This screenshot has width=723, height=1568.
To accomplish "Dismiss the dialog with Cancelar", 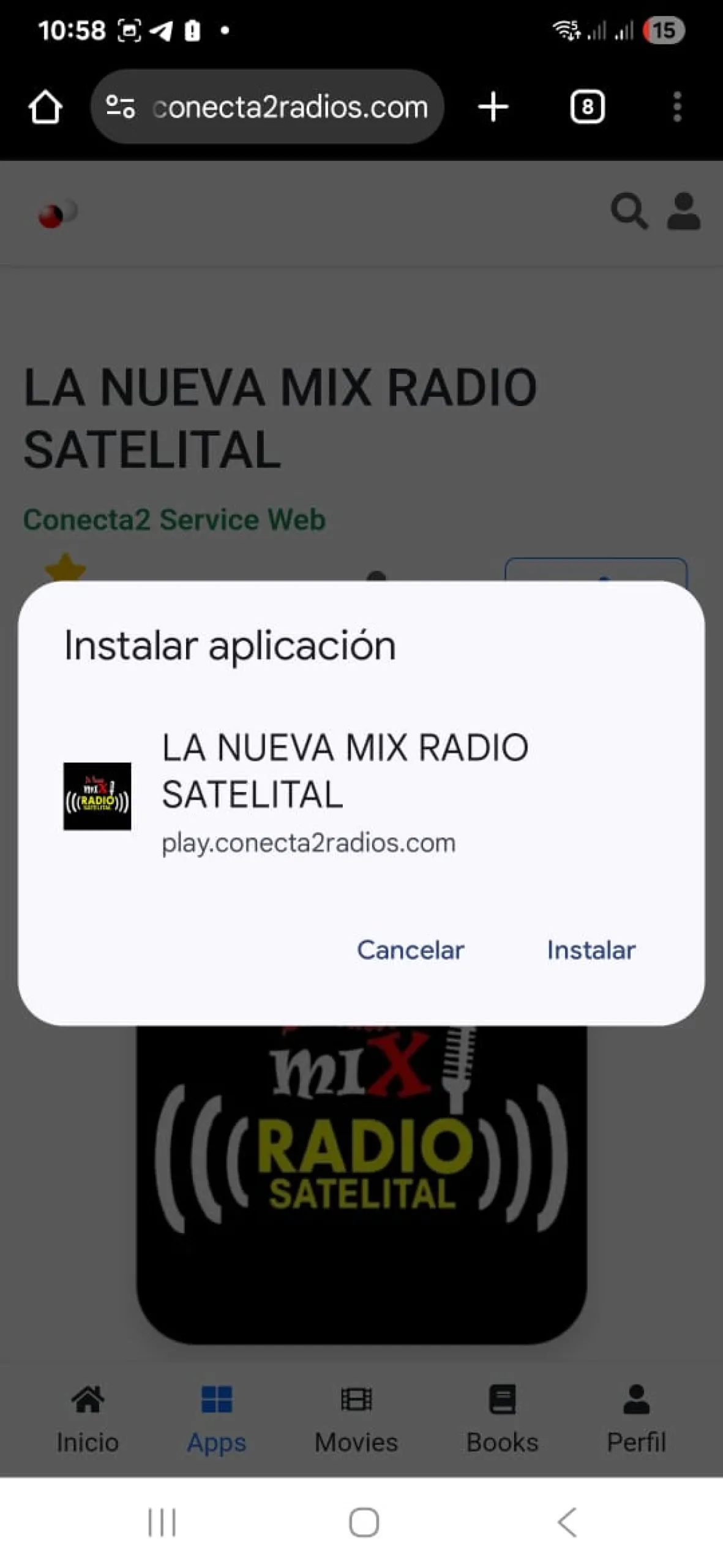I will click(x=410, y=950).
